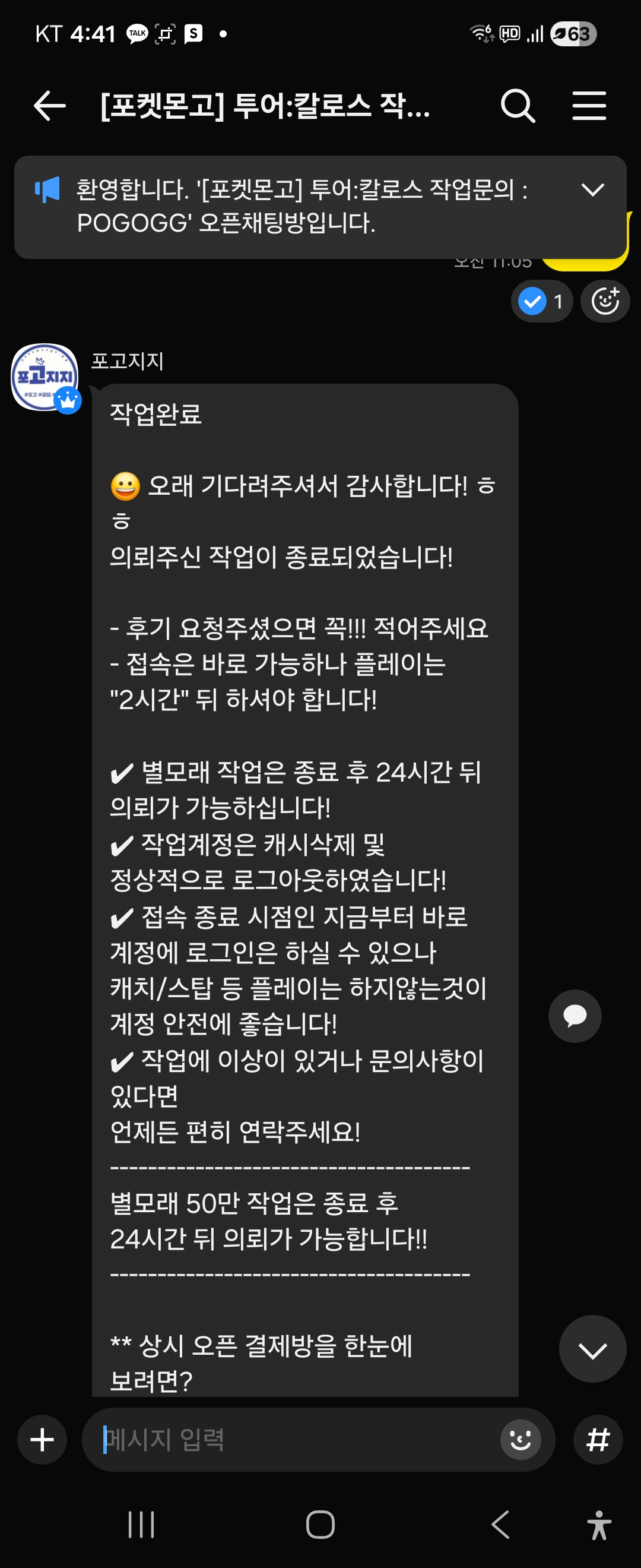Expand the pinned welcome notice
The image size is (641, 1568).
tap(592, 190)
